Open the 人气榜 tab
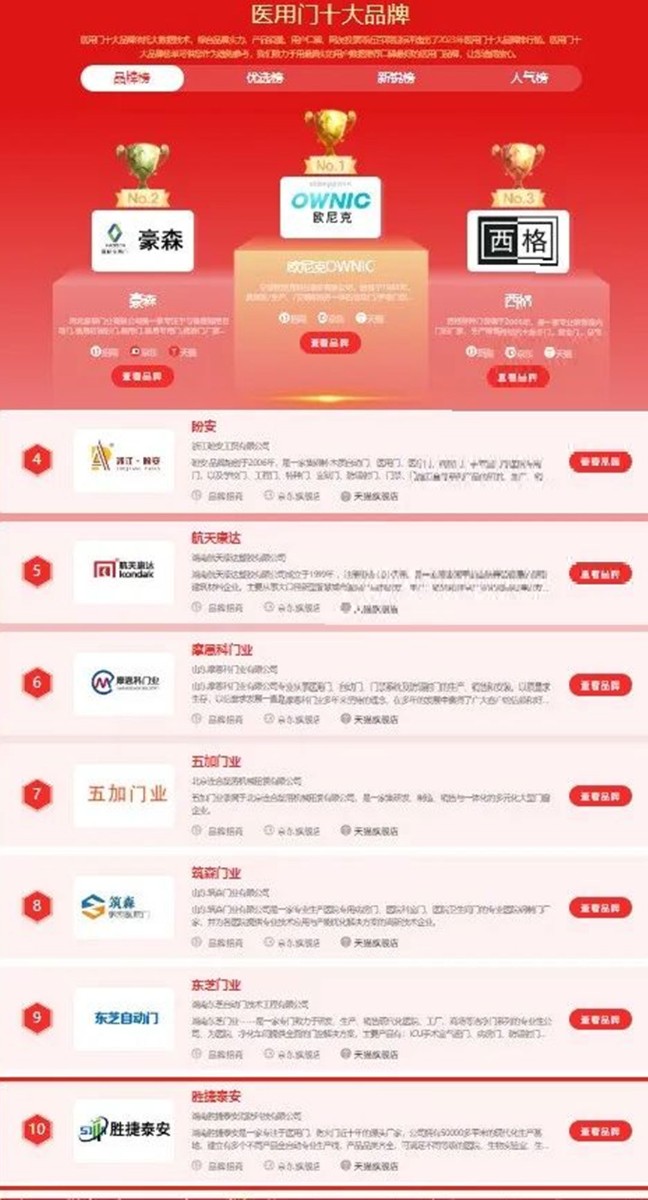Screen dimensions: 648x1200 tap(528, 78)
